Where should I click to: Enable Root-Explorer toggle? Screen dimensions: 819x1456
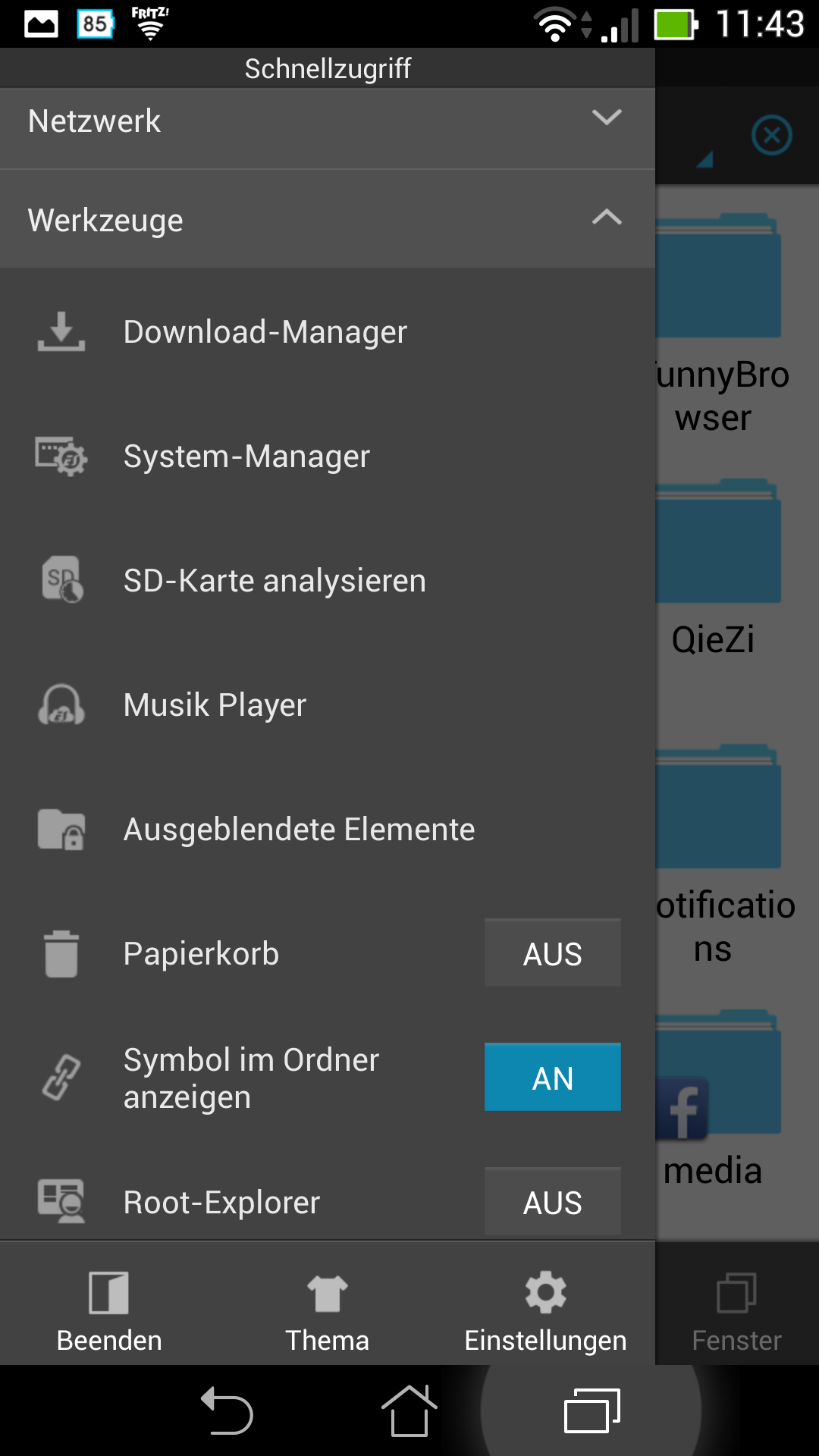pyautogui.click(x=552, y=1202)
